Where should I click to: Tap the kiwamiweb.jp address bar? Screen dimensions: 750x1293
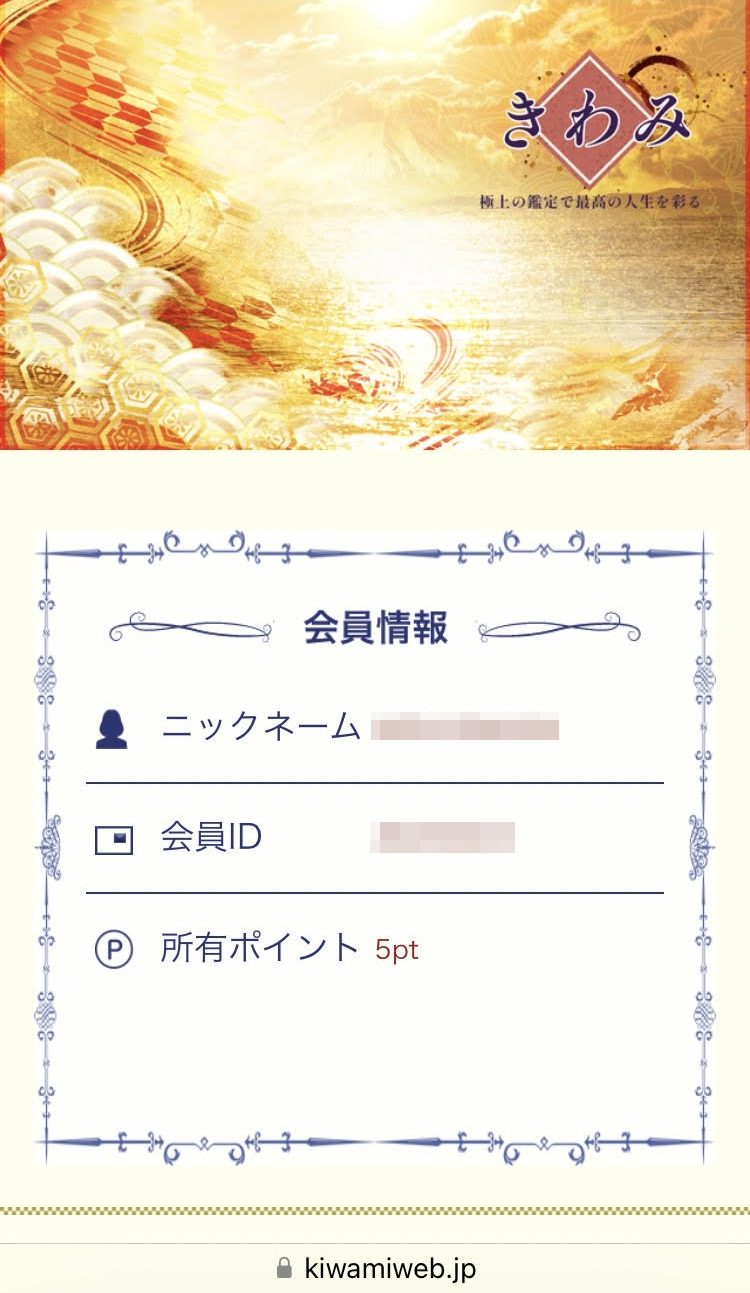[x=376, y=1269]
